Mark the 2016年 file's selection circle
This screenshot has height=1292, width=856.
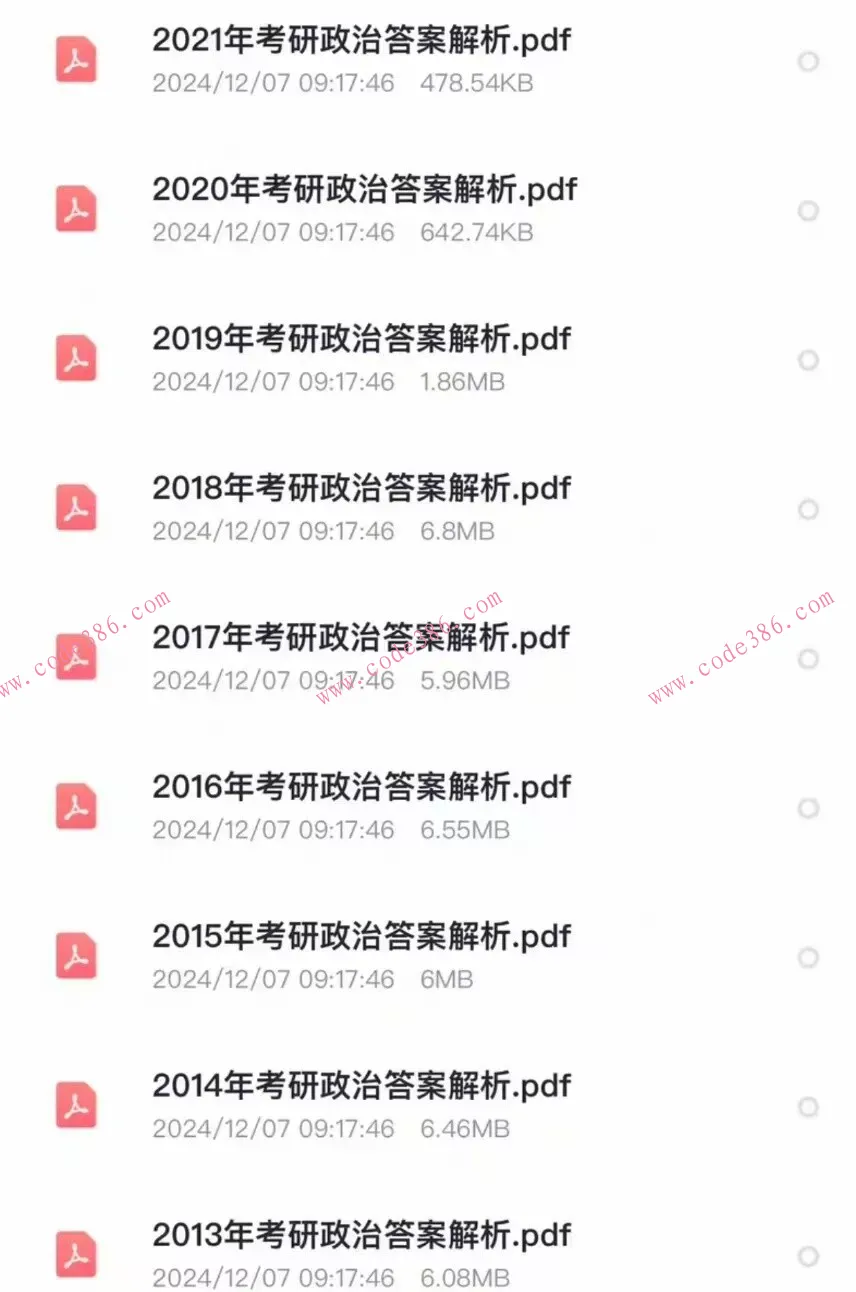click(x=808, y=808)
